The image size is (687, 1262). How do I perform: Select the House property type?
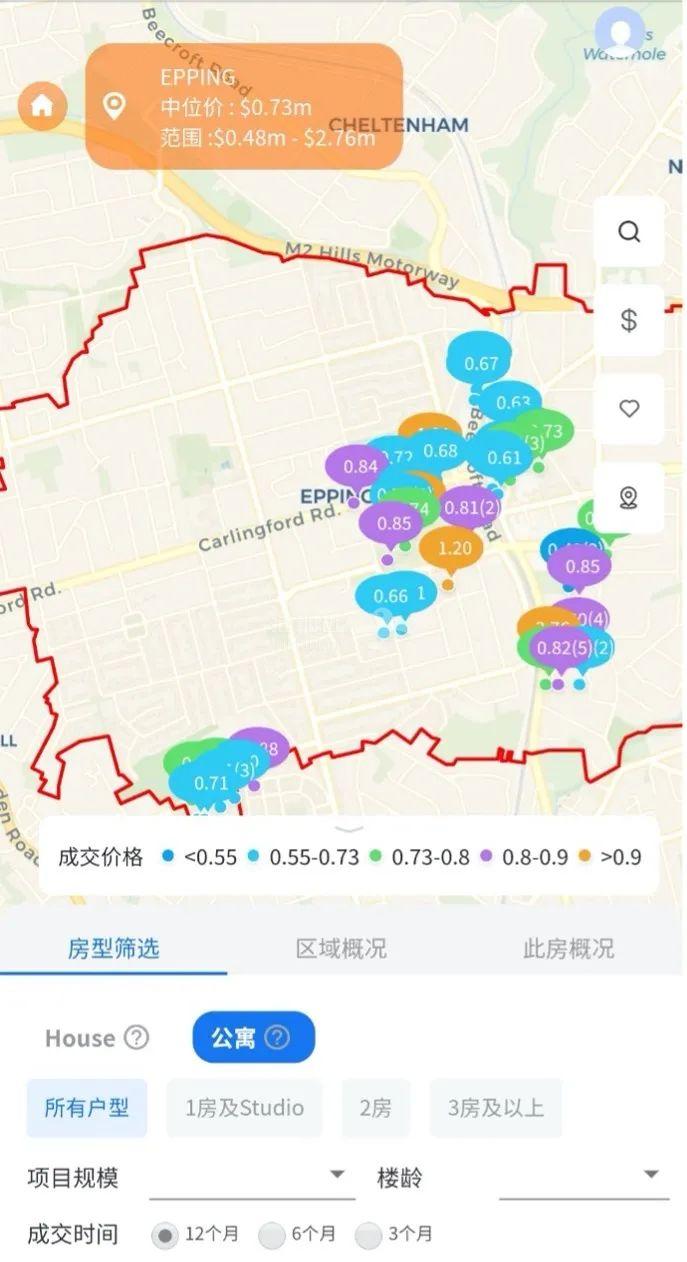tap(80, 1038)
